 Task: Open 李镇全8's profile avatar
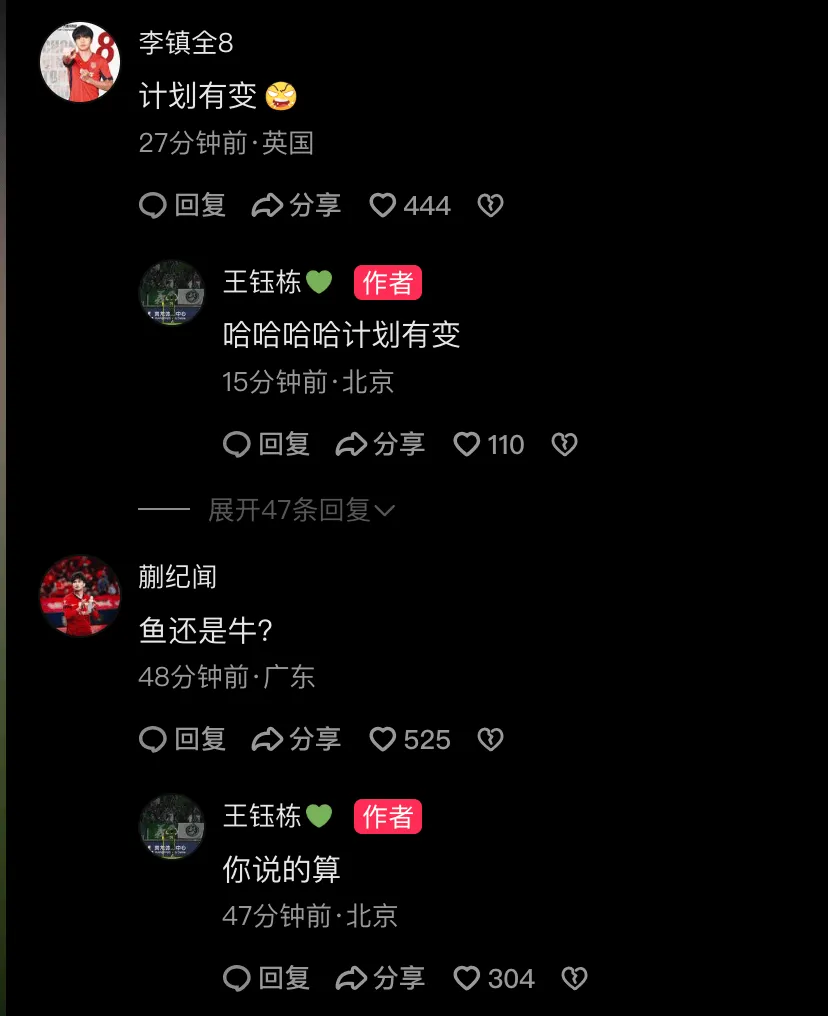80,62
